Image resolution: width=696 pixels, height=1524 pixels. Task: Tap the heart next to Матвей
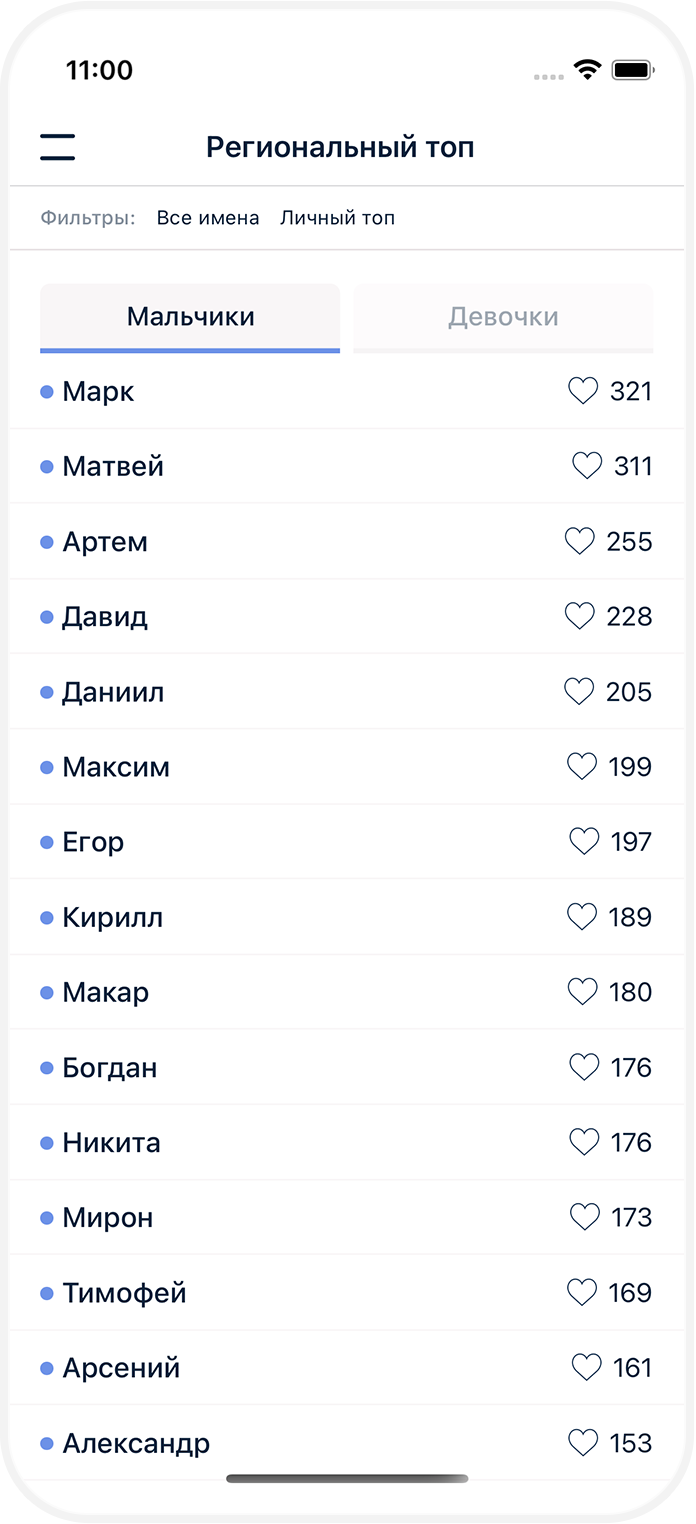coord(587,466)
